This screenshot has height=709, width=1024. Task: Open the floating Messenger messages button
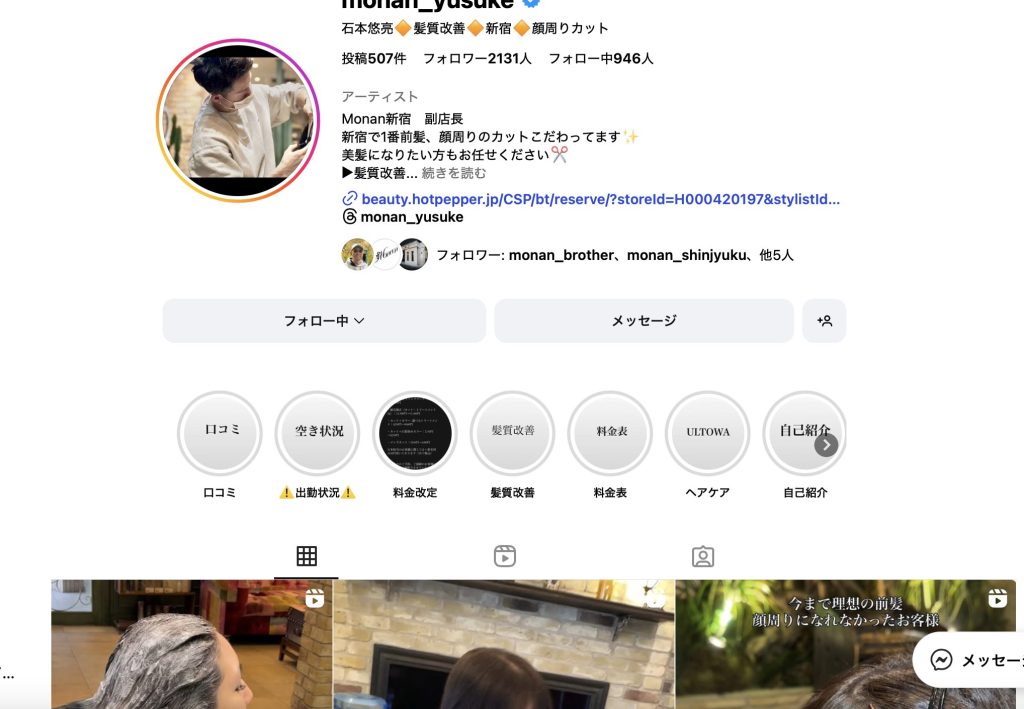970,660
